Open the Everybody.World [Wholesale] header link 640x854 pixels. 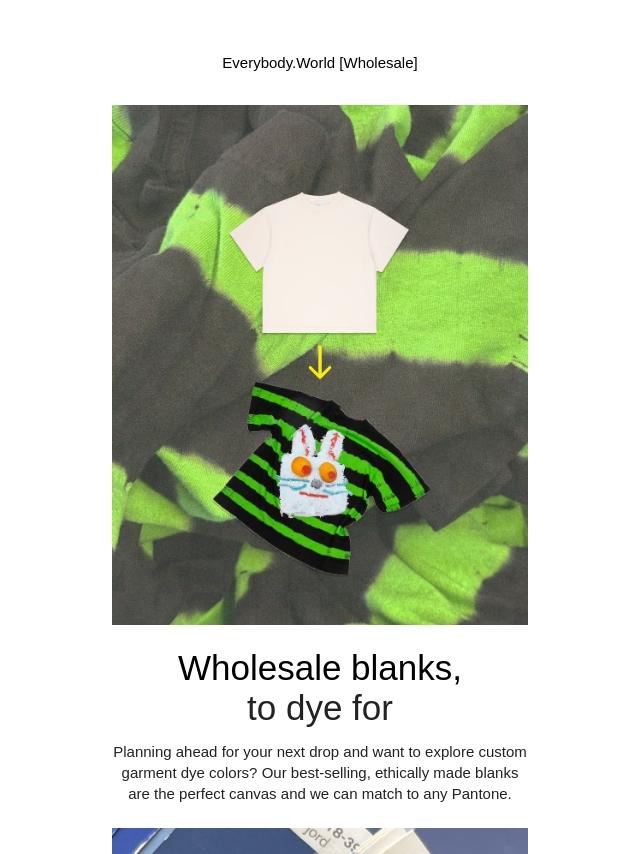coord(319,63)
